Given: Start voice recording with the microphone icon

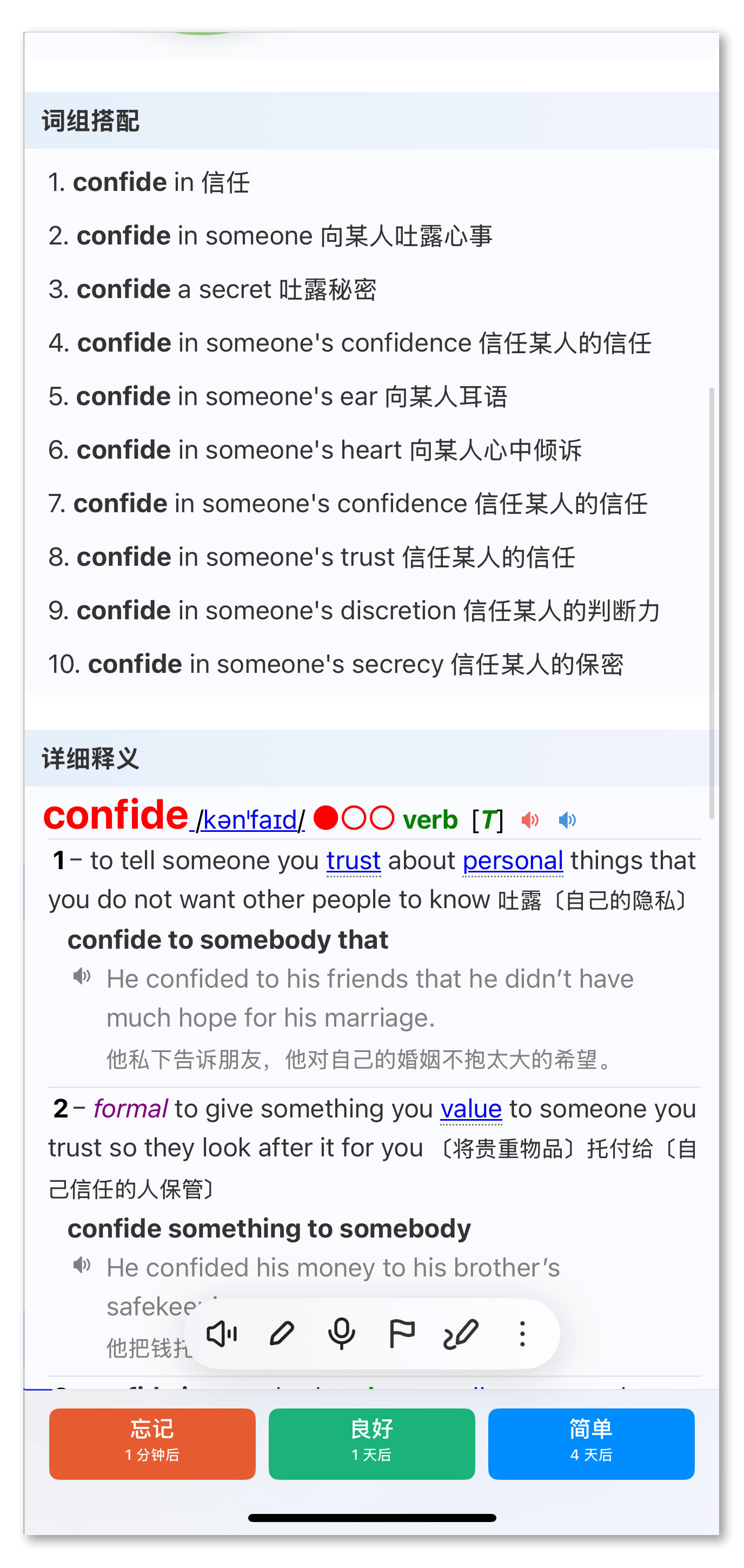Looking at the screenshot, I should [341, 1334].
